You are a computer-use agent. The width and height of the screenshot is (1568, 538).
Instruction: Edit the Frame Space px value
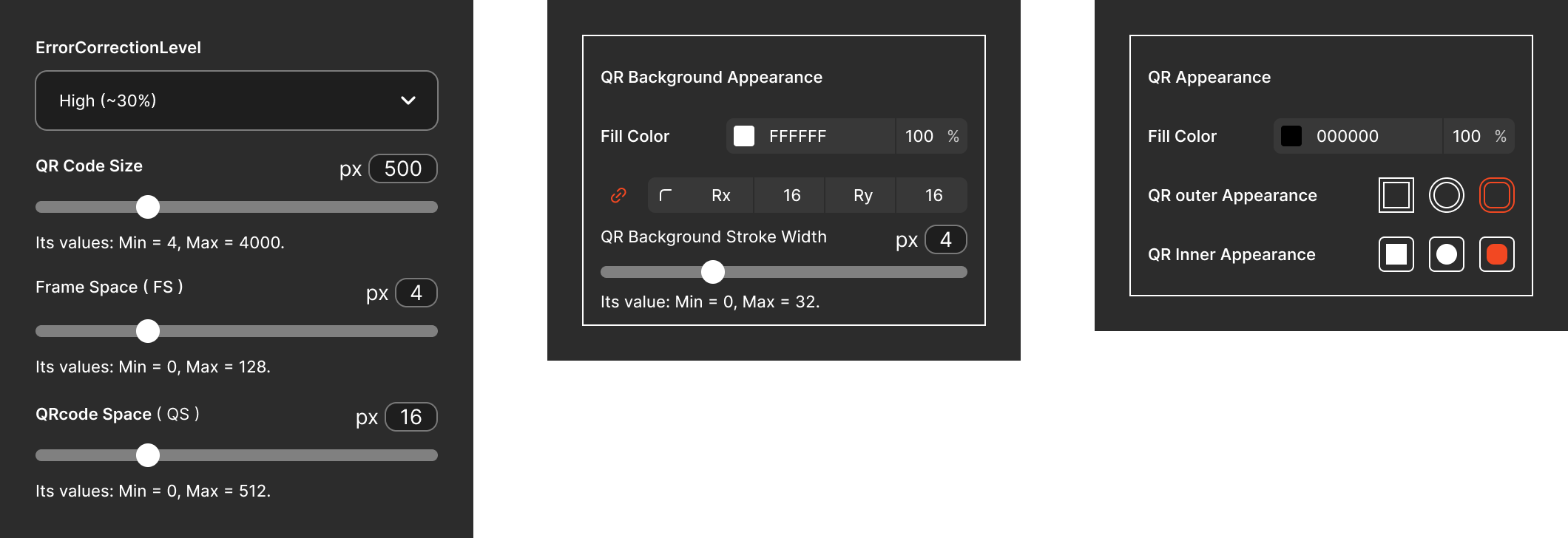point(416,293)
